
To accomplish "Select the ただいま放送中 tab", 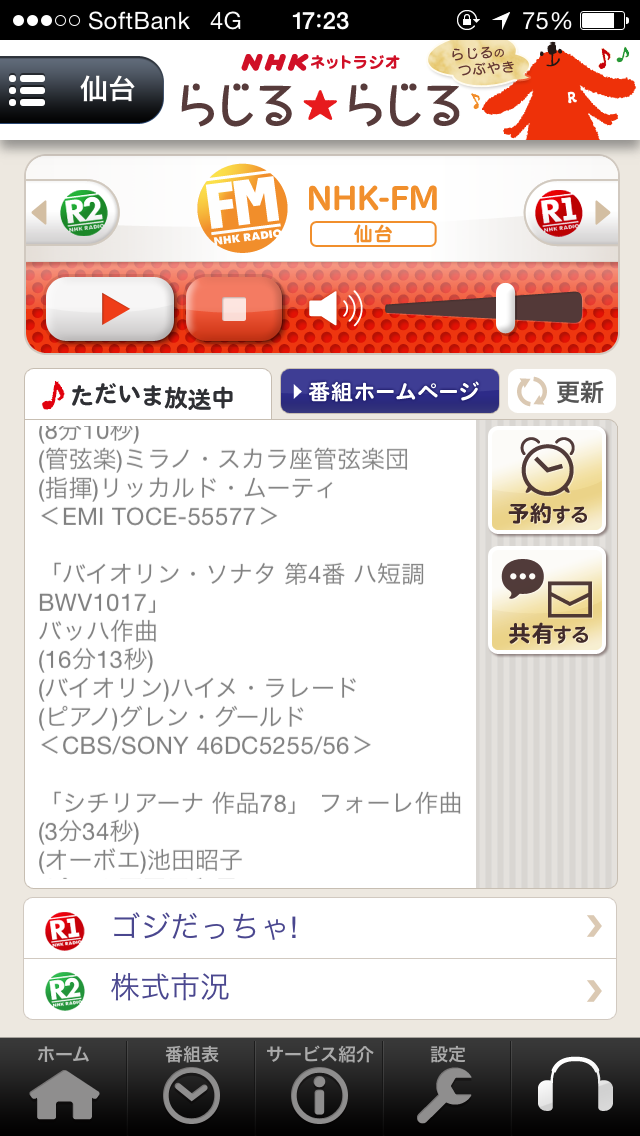I will coord(148,395).
